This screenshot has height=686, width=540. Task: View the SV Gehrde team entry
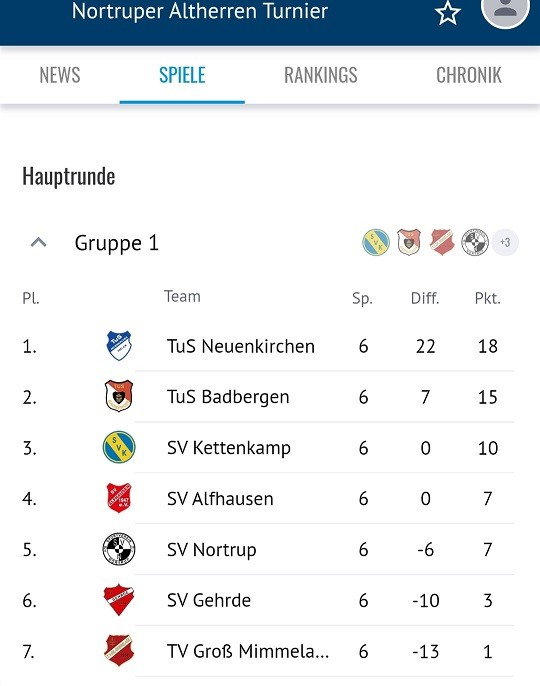(x=268, y=600)
